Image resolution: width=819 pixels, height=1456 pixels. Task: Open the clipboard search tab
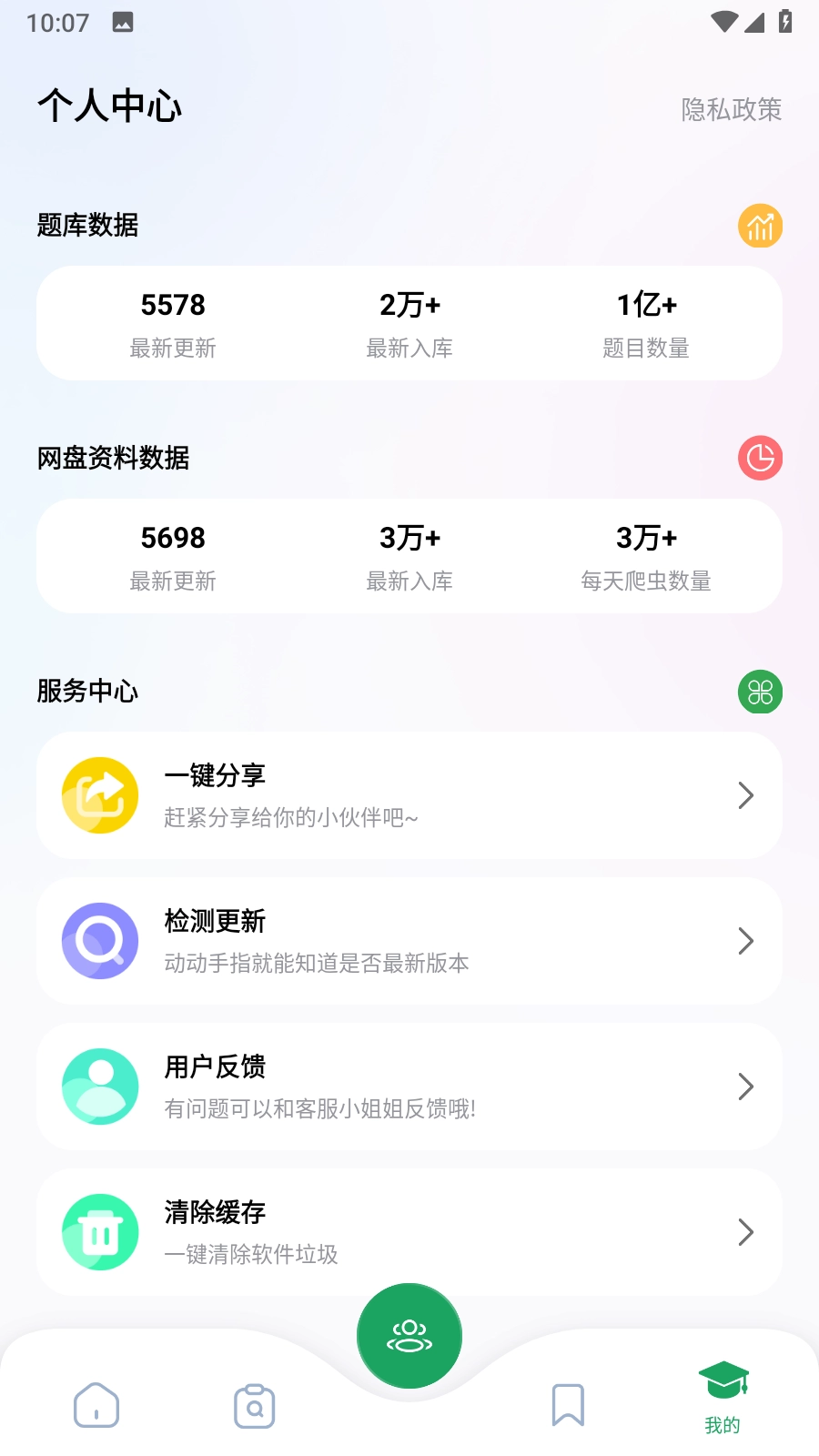[x=255, y=1406]
